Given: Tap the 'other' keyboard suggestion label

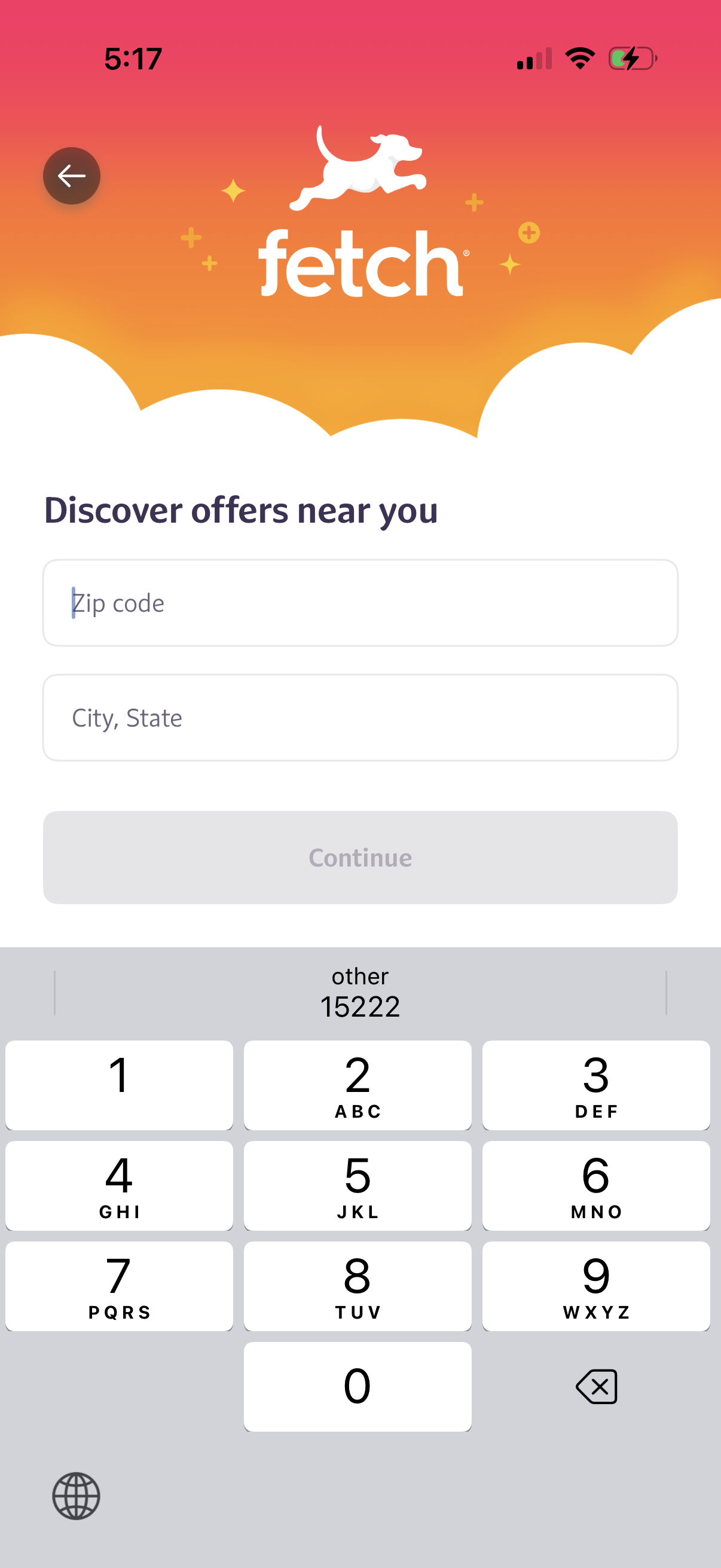Looking at the screenshot, I should pos(359,975).
